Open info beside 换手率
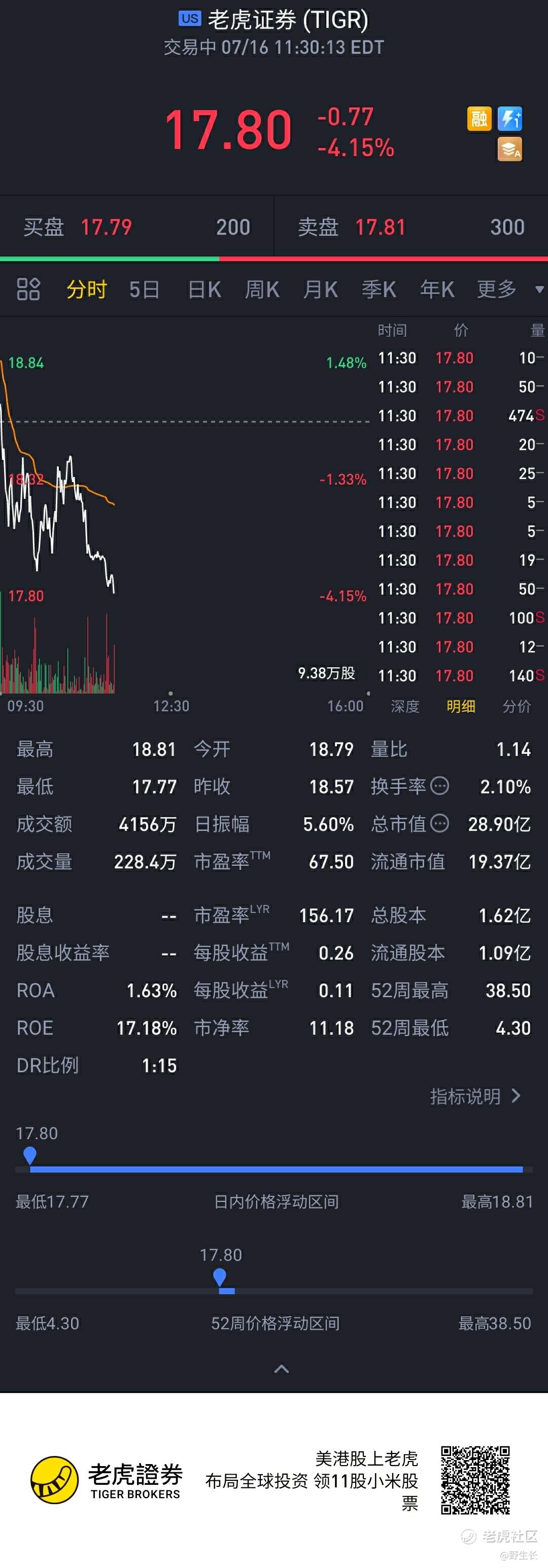The width and height of the screenshot is (548, 1568). (439, 786)
